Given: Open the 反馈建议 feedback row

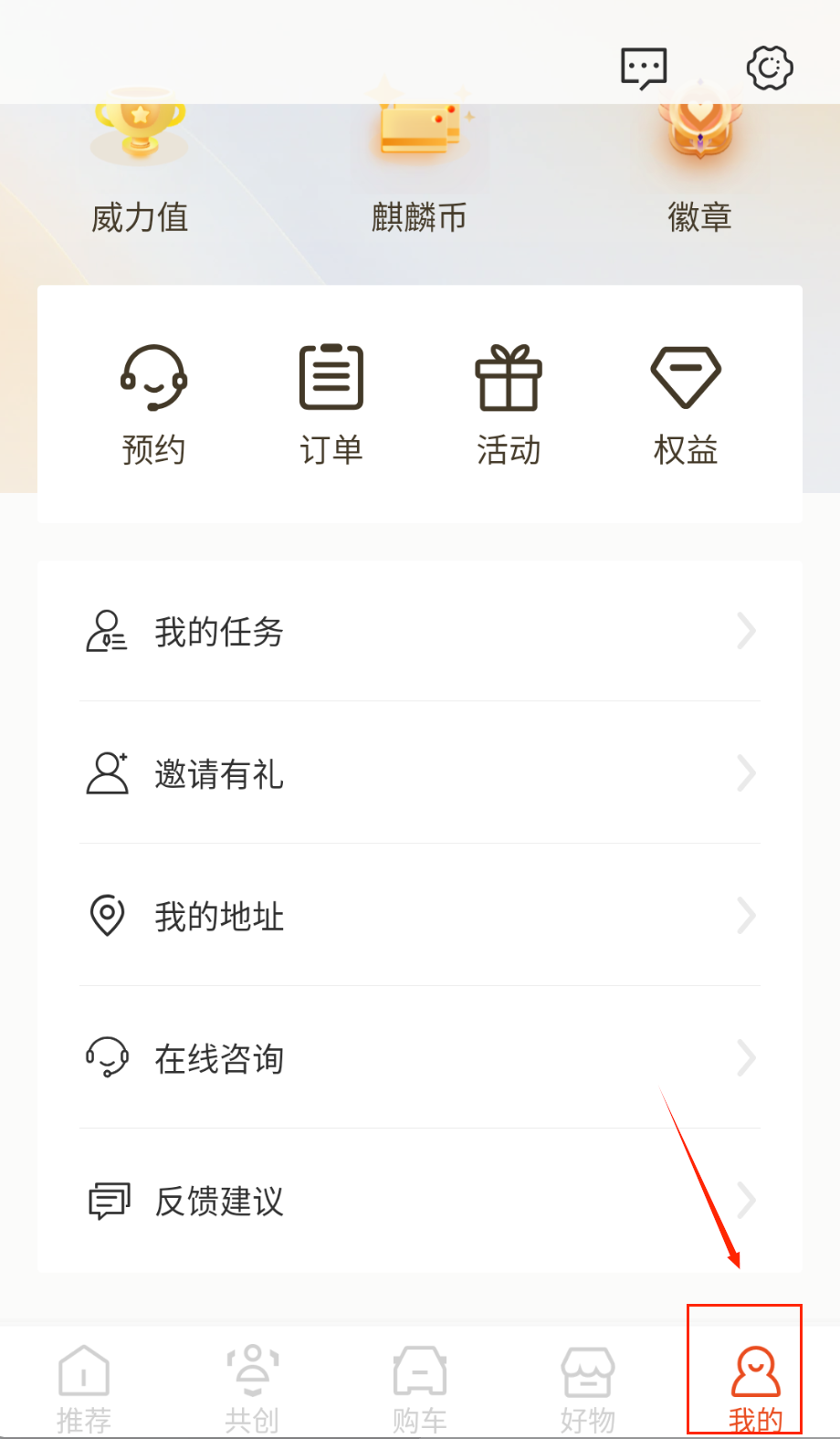Looking at the screenshot, I should click(420, 1201).
